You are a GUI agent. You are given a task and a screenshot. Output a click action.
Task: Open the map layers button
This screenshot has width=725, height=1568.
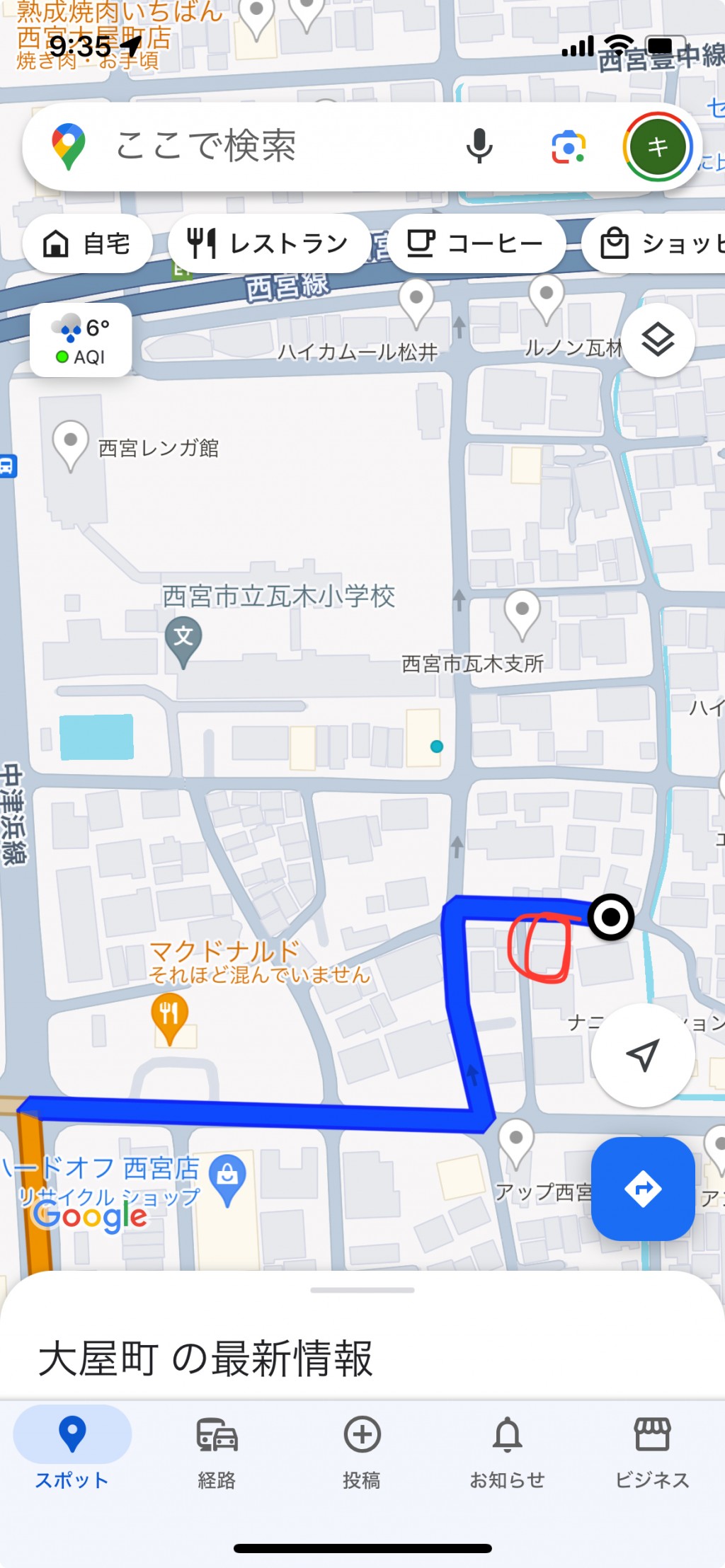[x=658, y=340]
